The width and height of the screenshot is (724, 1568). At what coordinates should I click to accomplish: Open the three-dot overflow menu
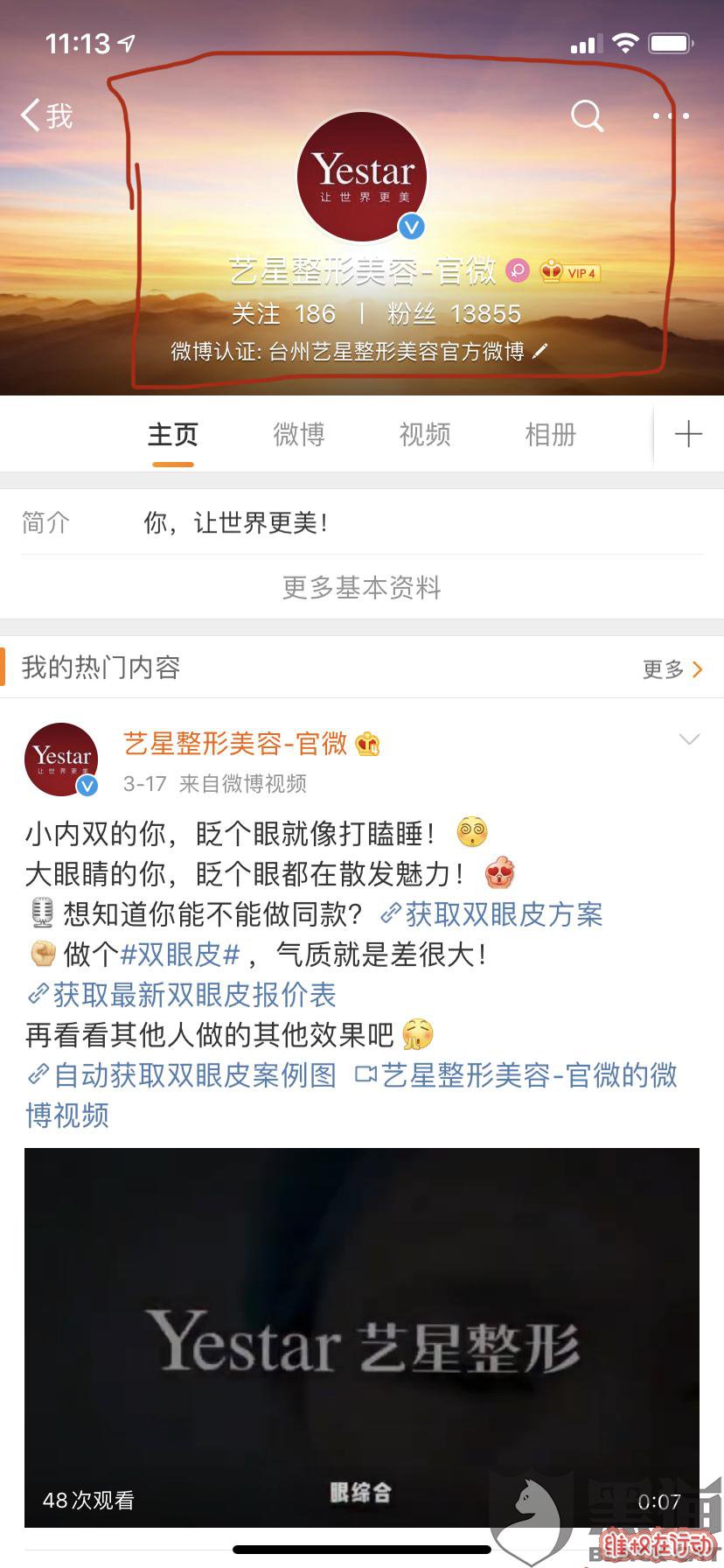click(x=671, y=115)
